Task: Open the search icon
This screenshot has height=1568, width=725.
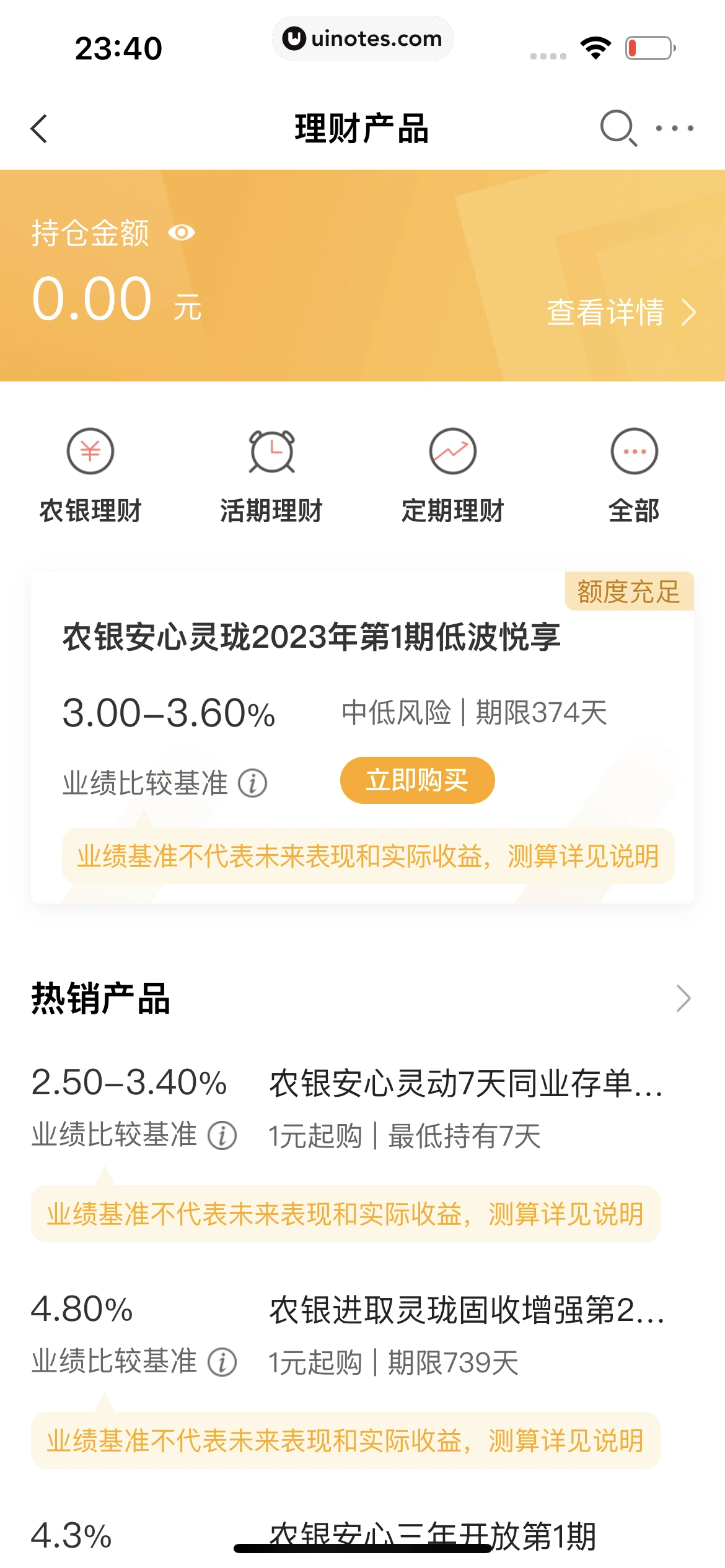Action: tap(618, 128)
